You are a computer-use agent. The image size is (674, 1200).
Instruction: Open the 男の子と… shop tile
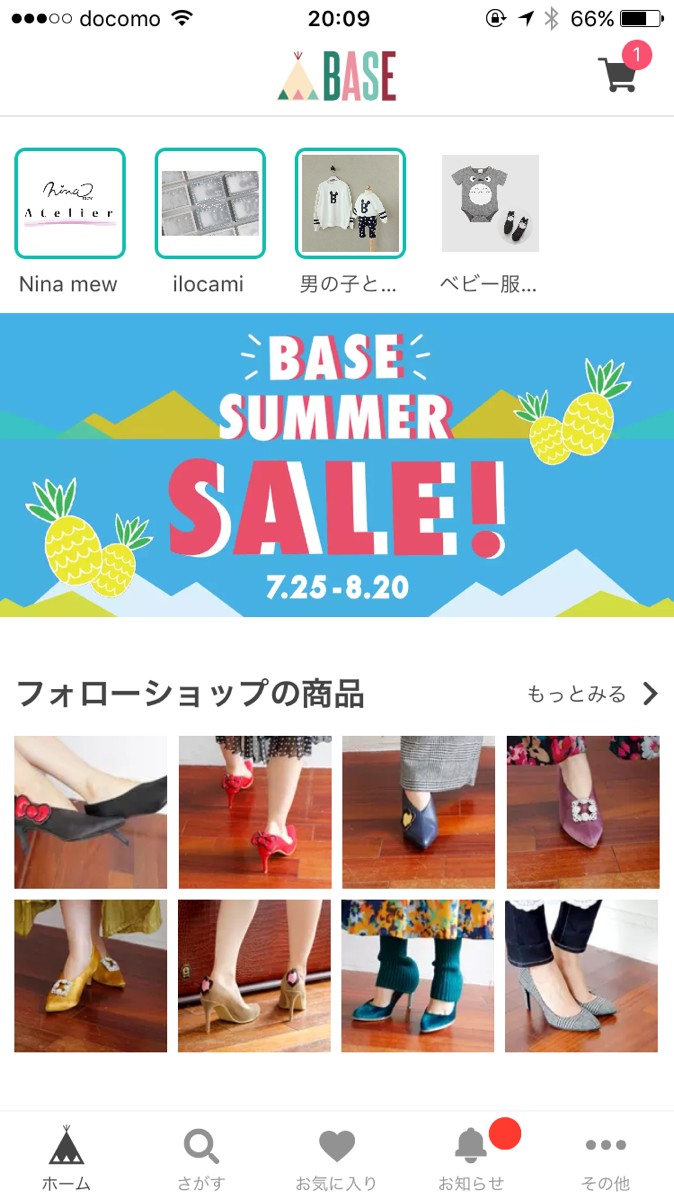pos(350,203)
